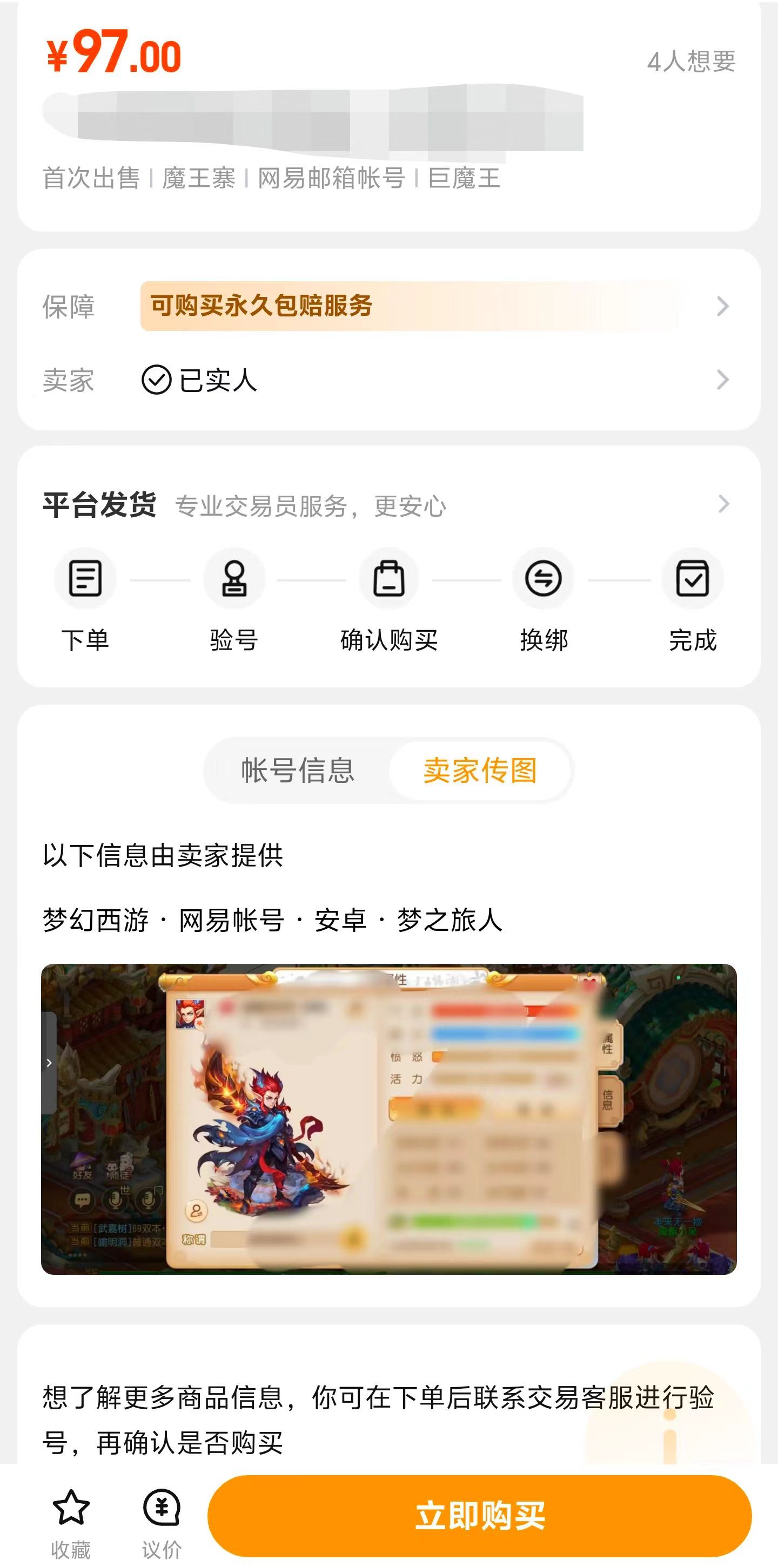Open the seller's uploaded game screenshot
The width and height of the screenshot is (778, 1568).
[388, 1119]
